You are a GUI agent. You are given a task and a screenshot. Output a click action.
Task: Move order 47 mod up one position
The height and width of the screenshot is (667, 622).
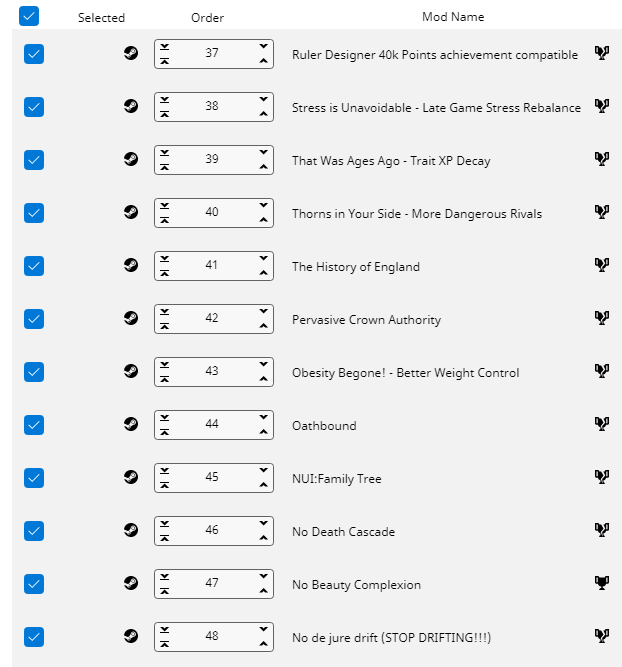click(x=264, y=591)
